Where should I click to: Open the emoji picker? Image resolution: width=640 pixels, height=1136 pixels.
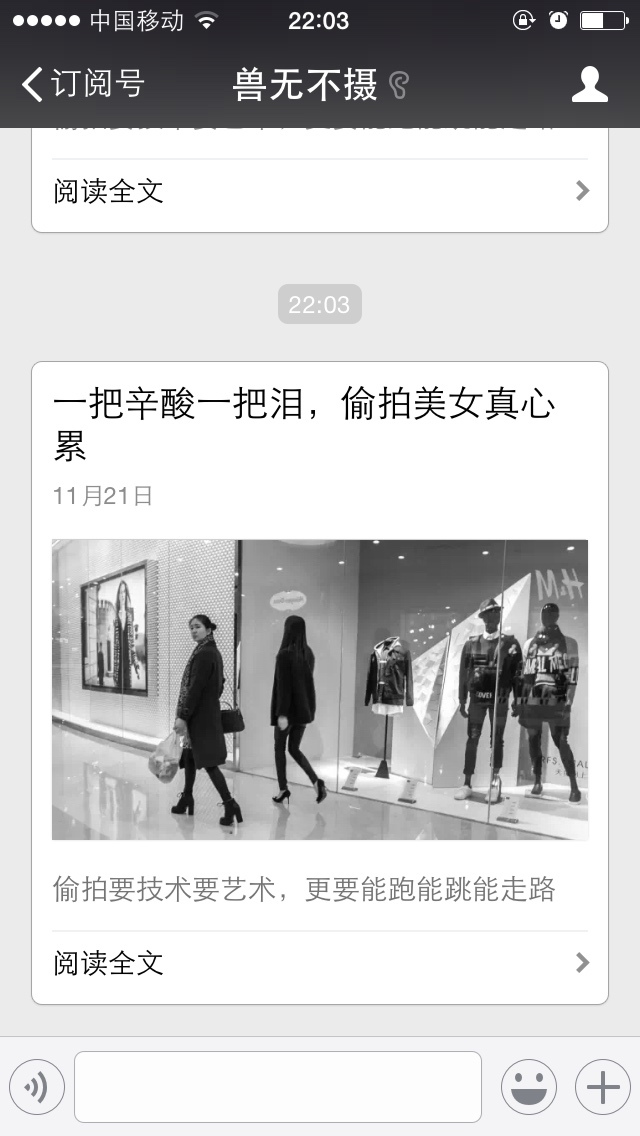pos(528,1087)
